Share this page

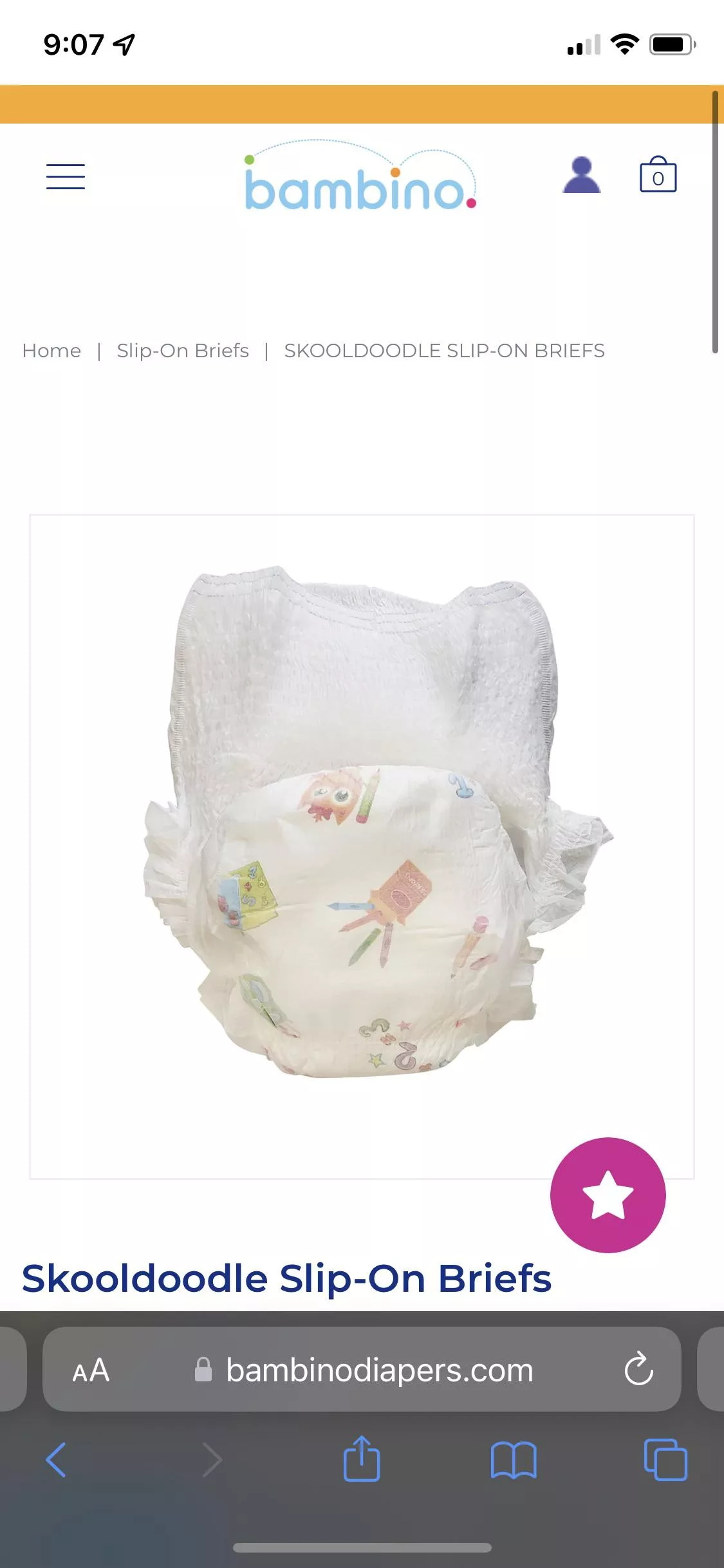tap(362, 1459)
